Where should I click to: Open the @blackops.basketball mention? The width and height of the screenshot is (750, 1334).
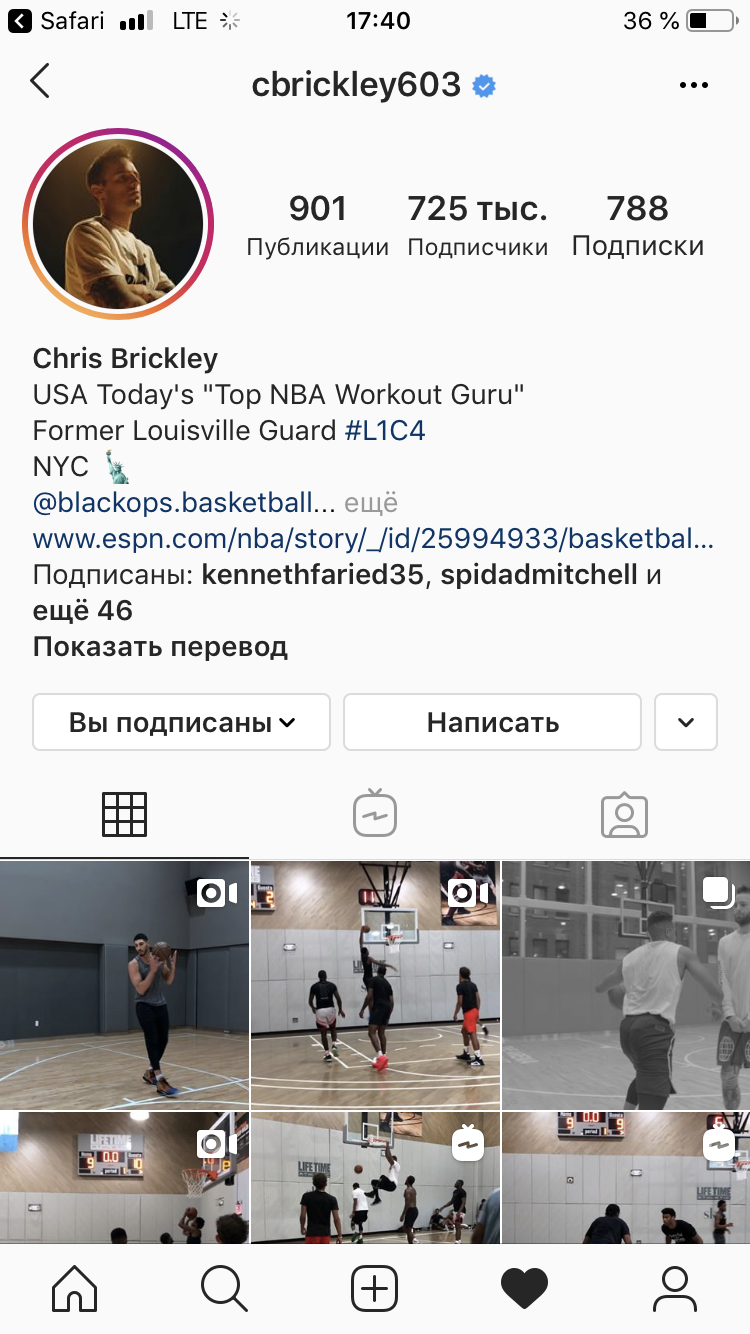175,503
